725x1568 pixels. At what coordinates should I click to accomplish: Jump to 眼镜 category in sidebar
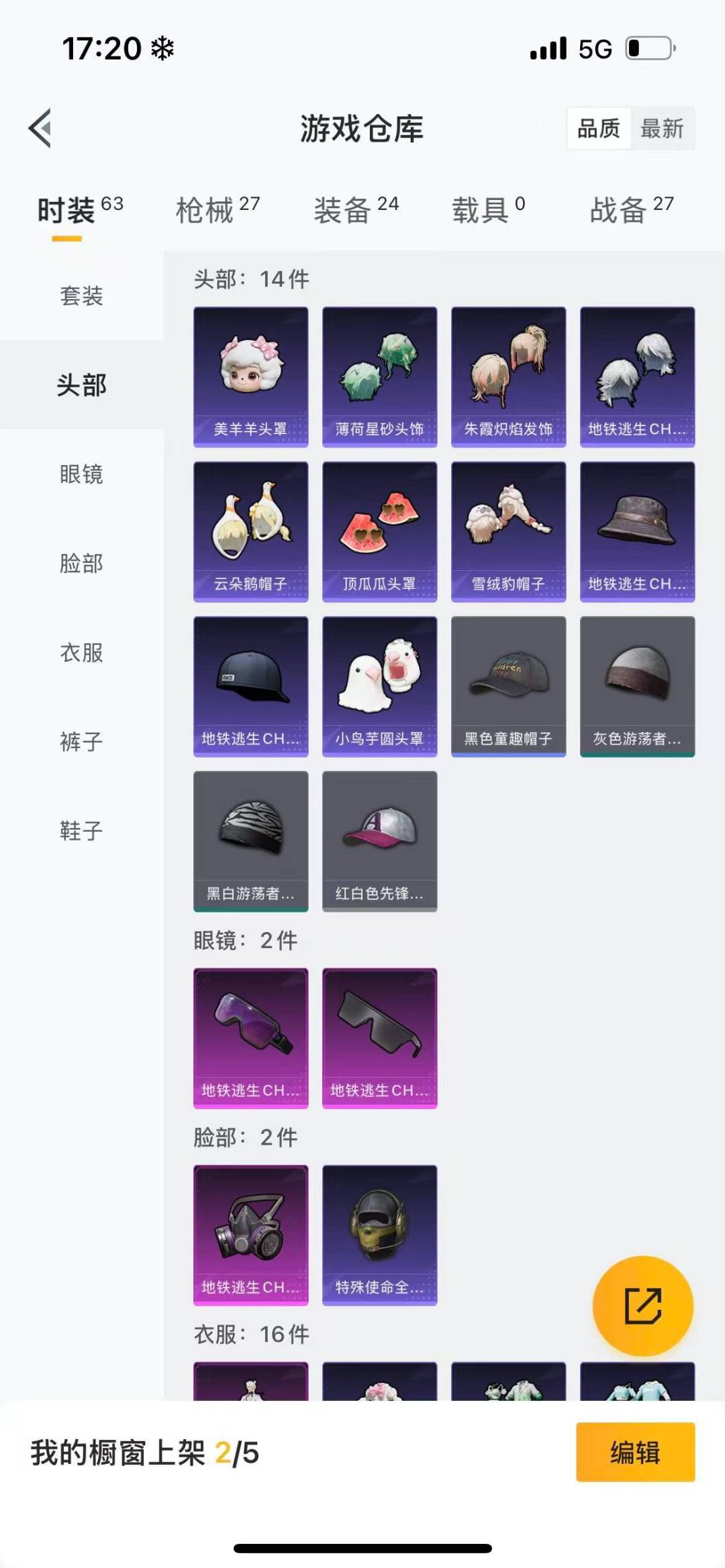(x=81, y=474)
